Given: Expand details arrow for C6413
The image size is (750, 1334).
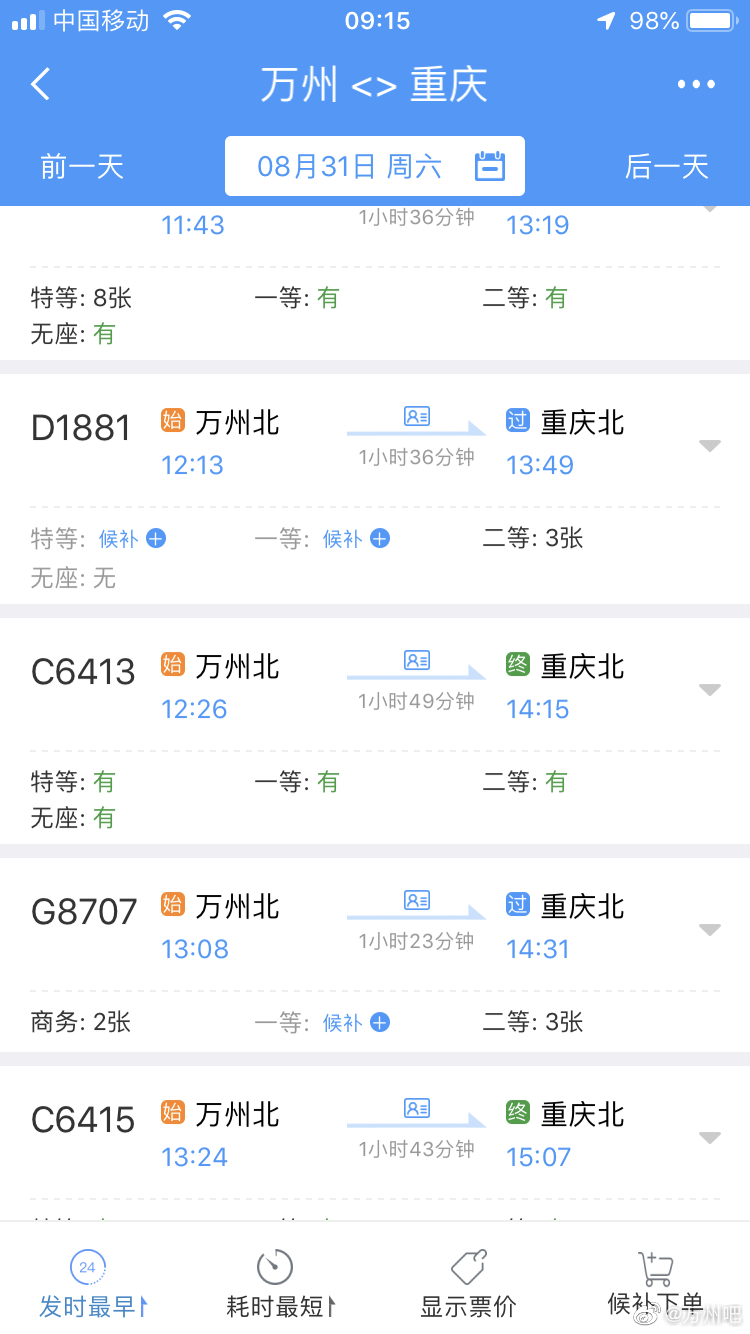Looking at the screenshot, I should (x=710, y=690).
